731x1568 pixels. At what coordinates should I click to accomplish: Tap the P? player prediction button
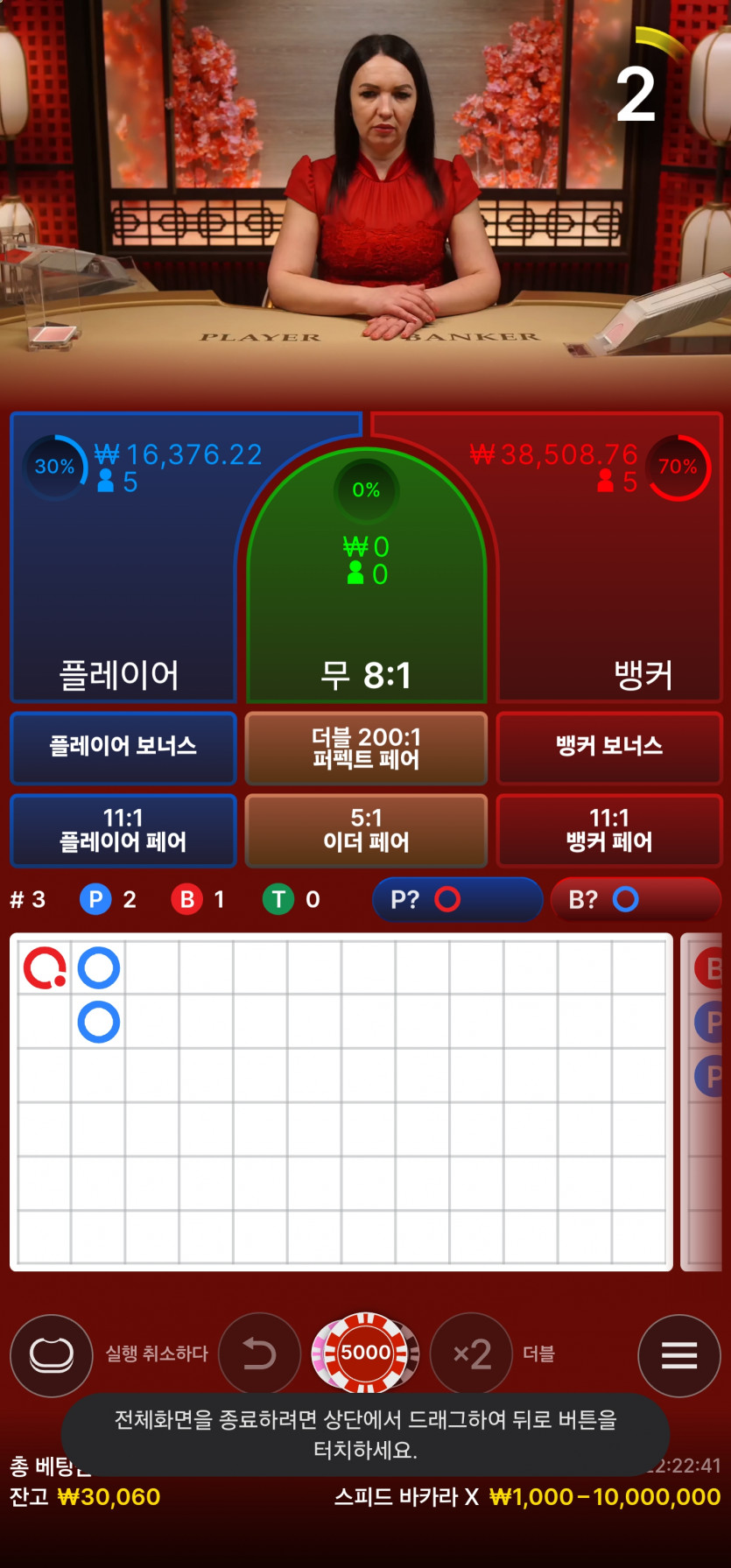tap(457, 899)
